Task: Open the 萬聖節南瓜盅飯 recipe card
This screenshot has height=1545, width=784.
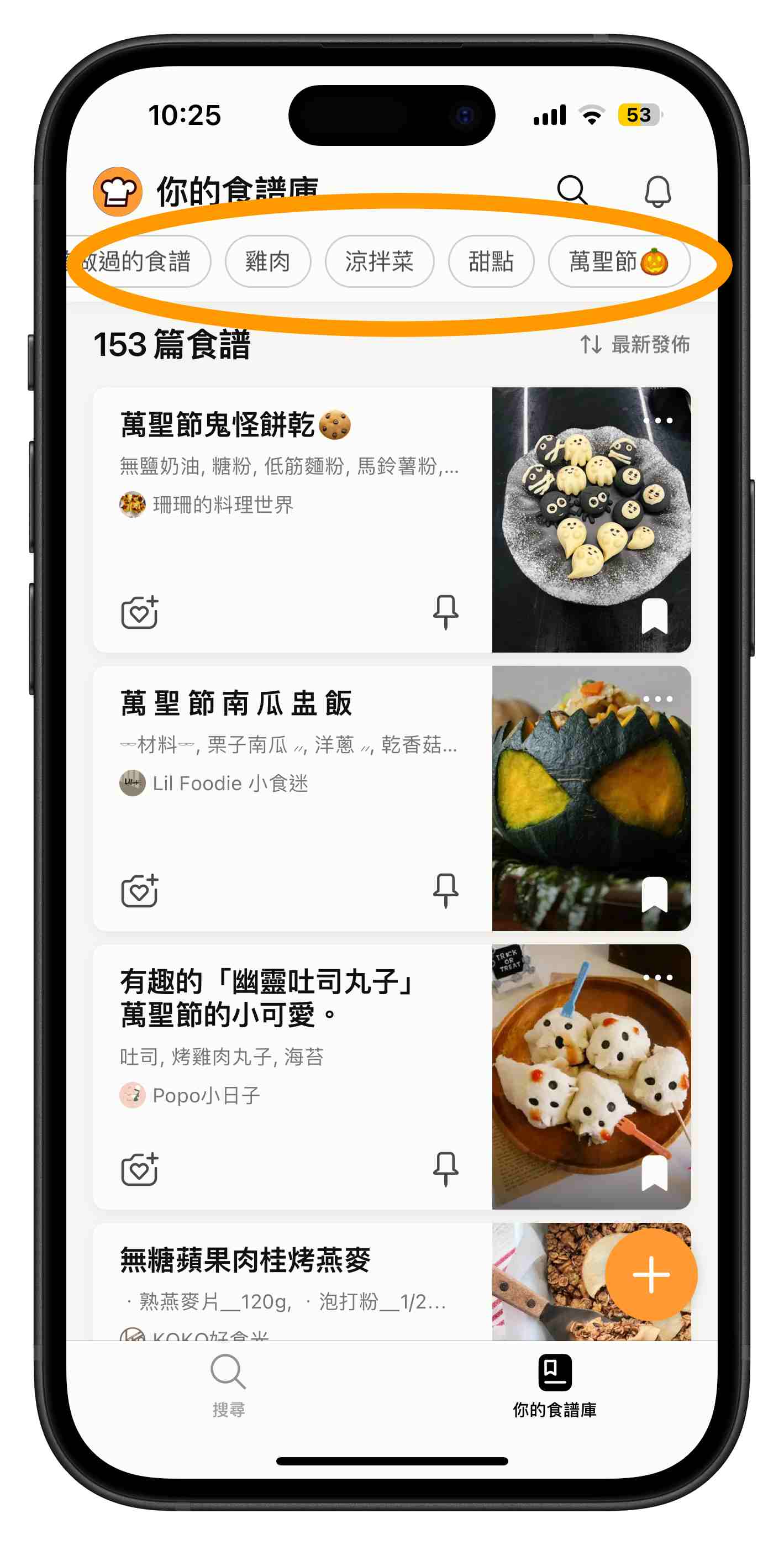Action: point(392,798)
